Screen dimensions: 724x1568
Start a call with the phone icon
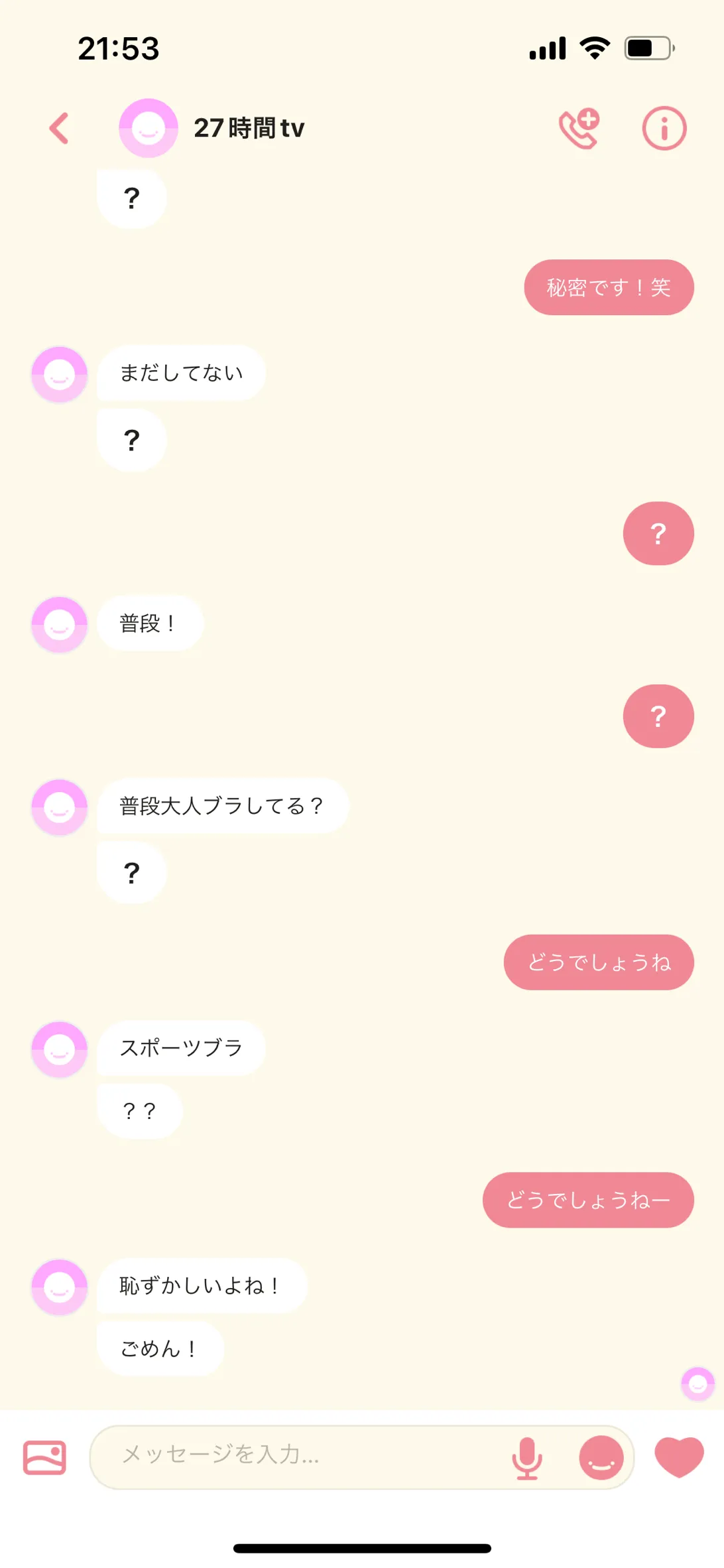tap(579, 128)
